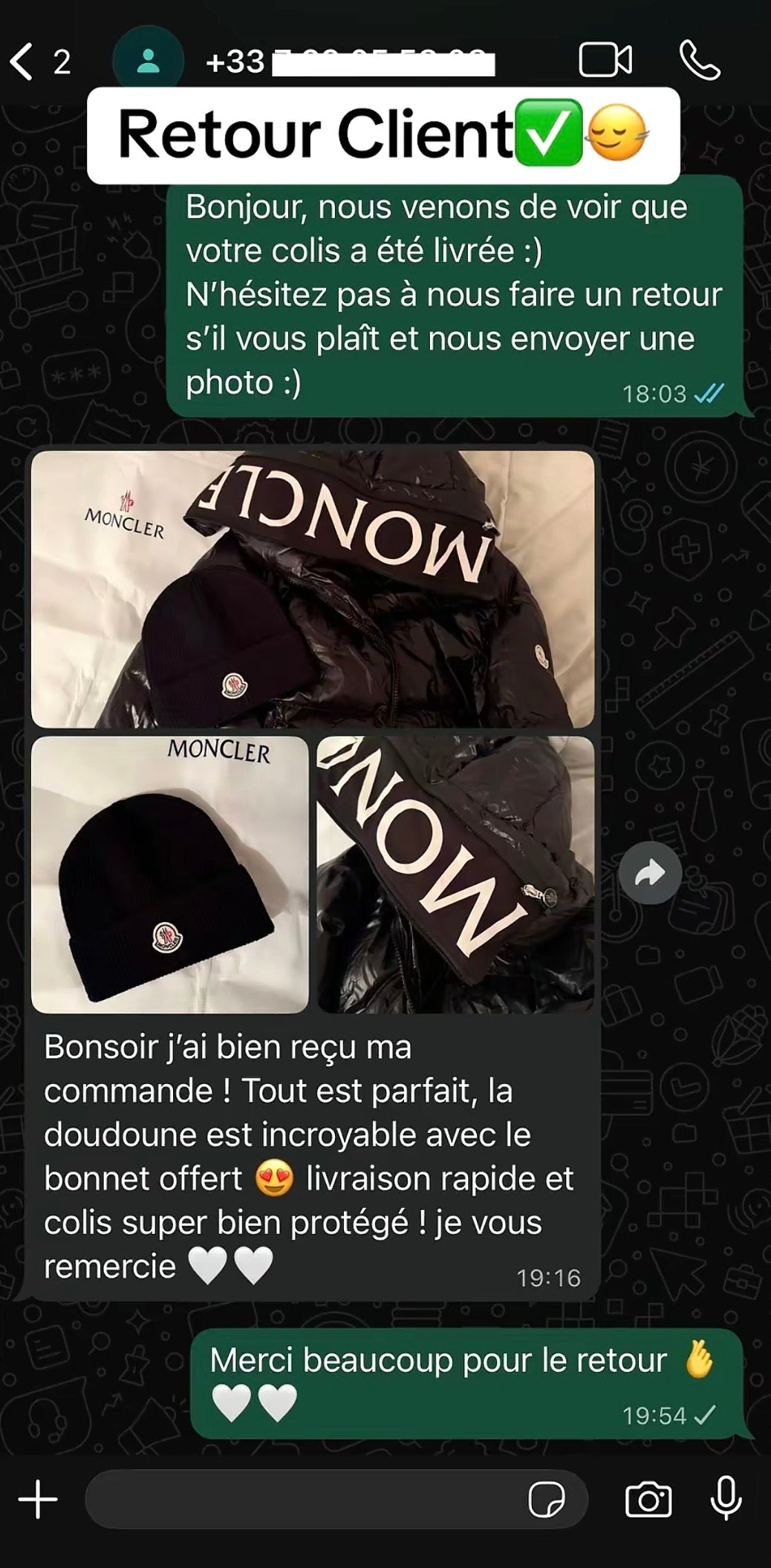Open the black beanie photo
Viewport: 771px width, 1568px height.
click(x=169, y=875)
